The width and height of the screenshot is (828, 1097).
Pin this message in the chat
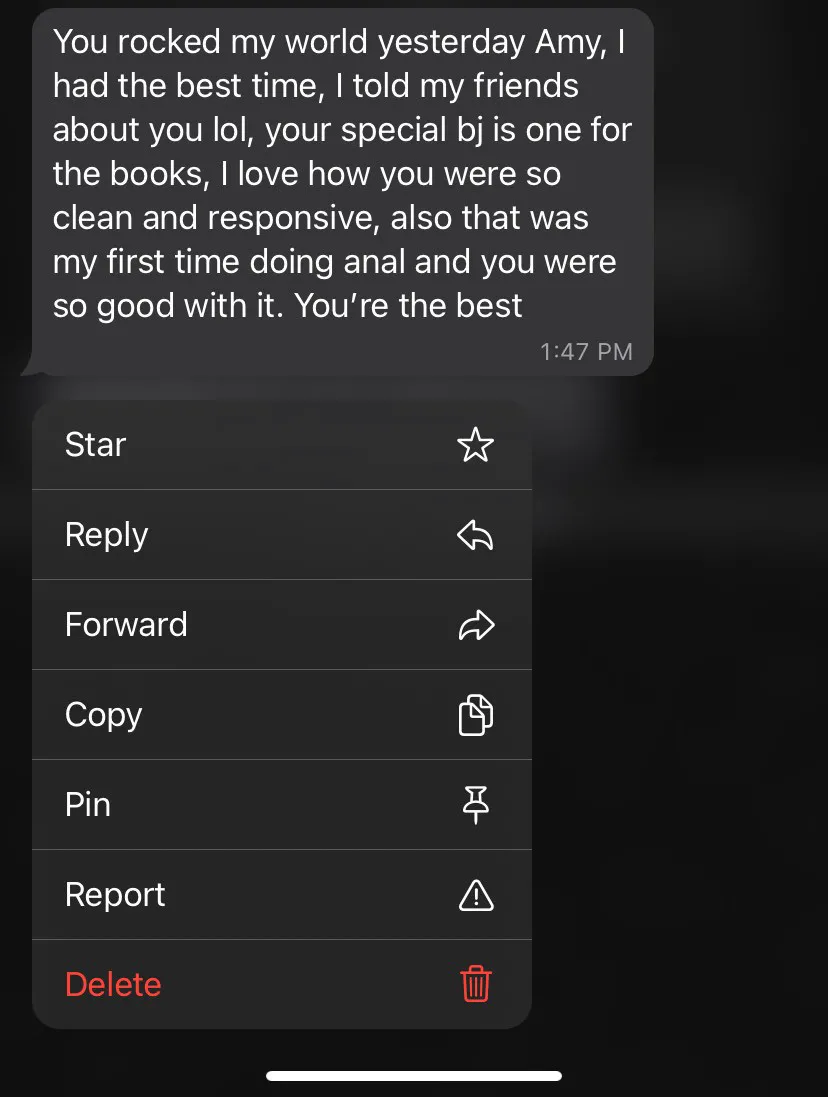point(280,805)
